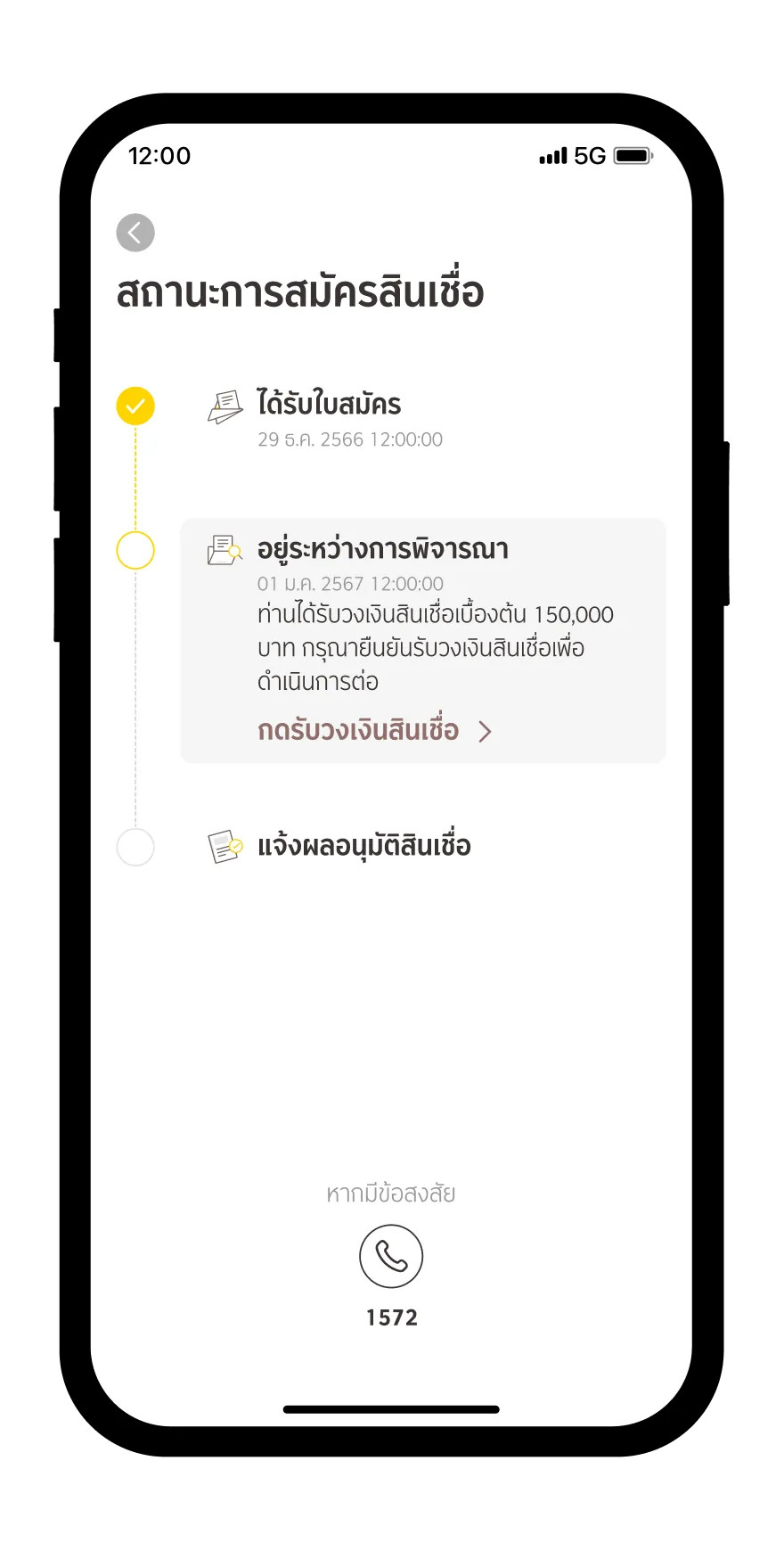Open the กดรับวงเงินสินเชื่อ link
Screen dimensions: 784x1551
[x=373, y=731]
